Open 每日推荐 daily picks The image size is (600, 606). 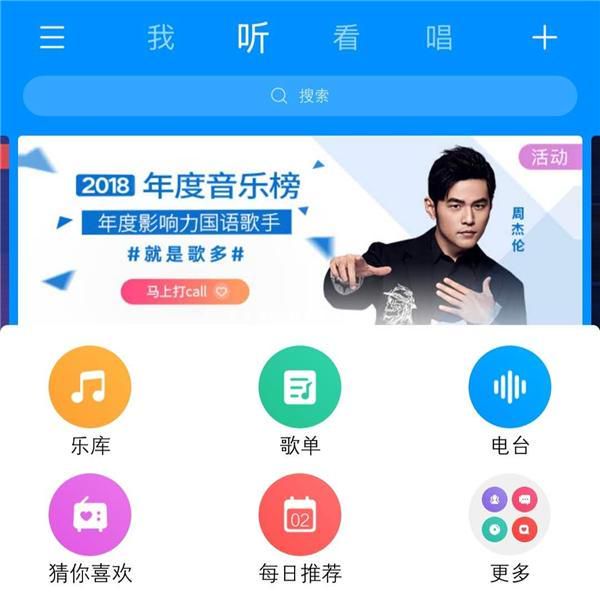300,514
